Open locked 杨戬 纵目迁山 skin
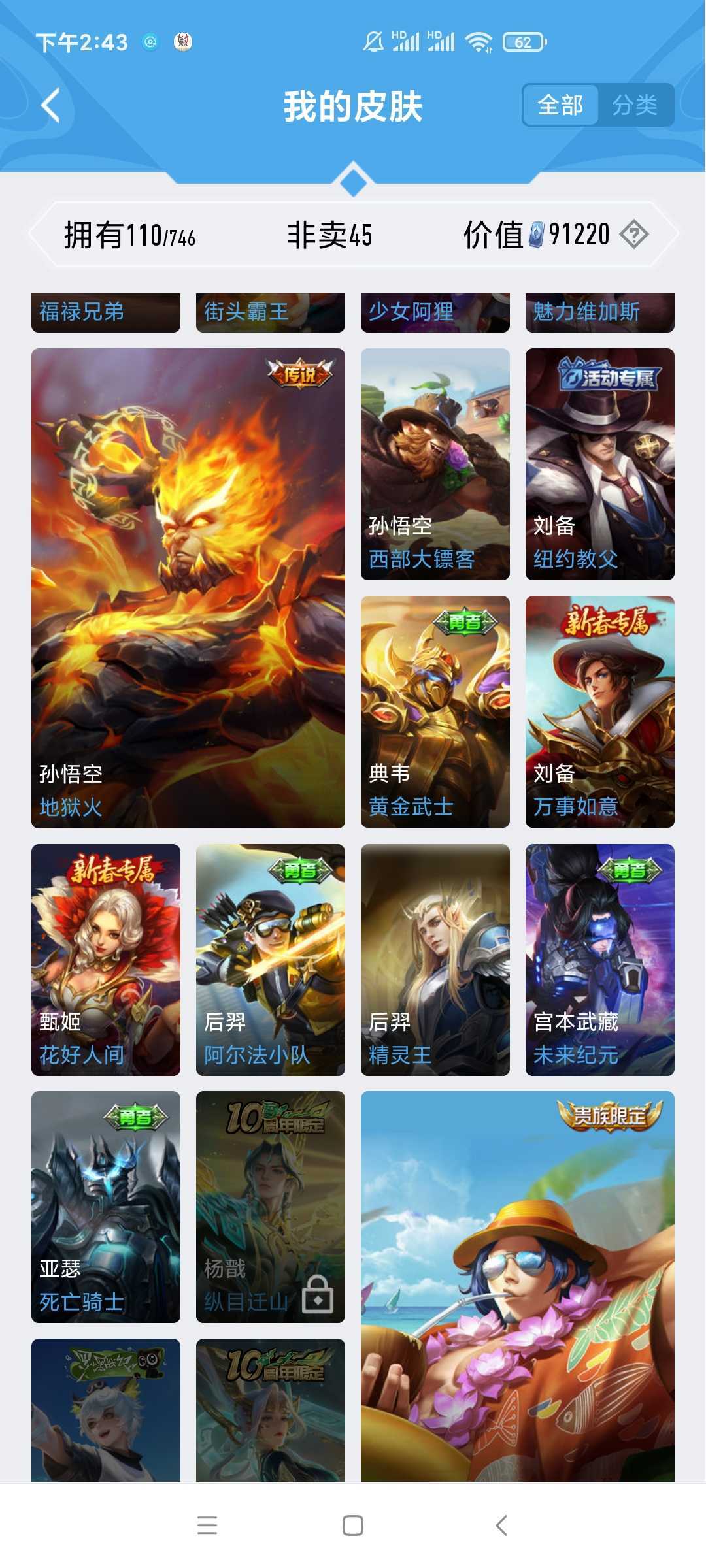The image size is (706, 1568). click(270, 1207)
